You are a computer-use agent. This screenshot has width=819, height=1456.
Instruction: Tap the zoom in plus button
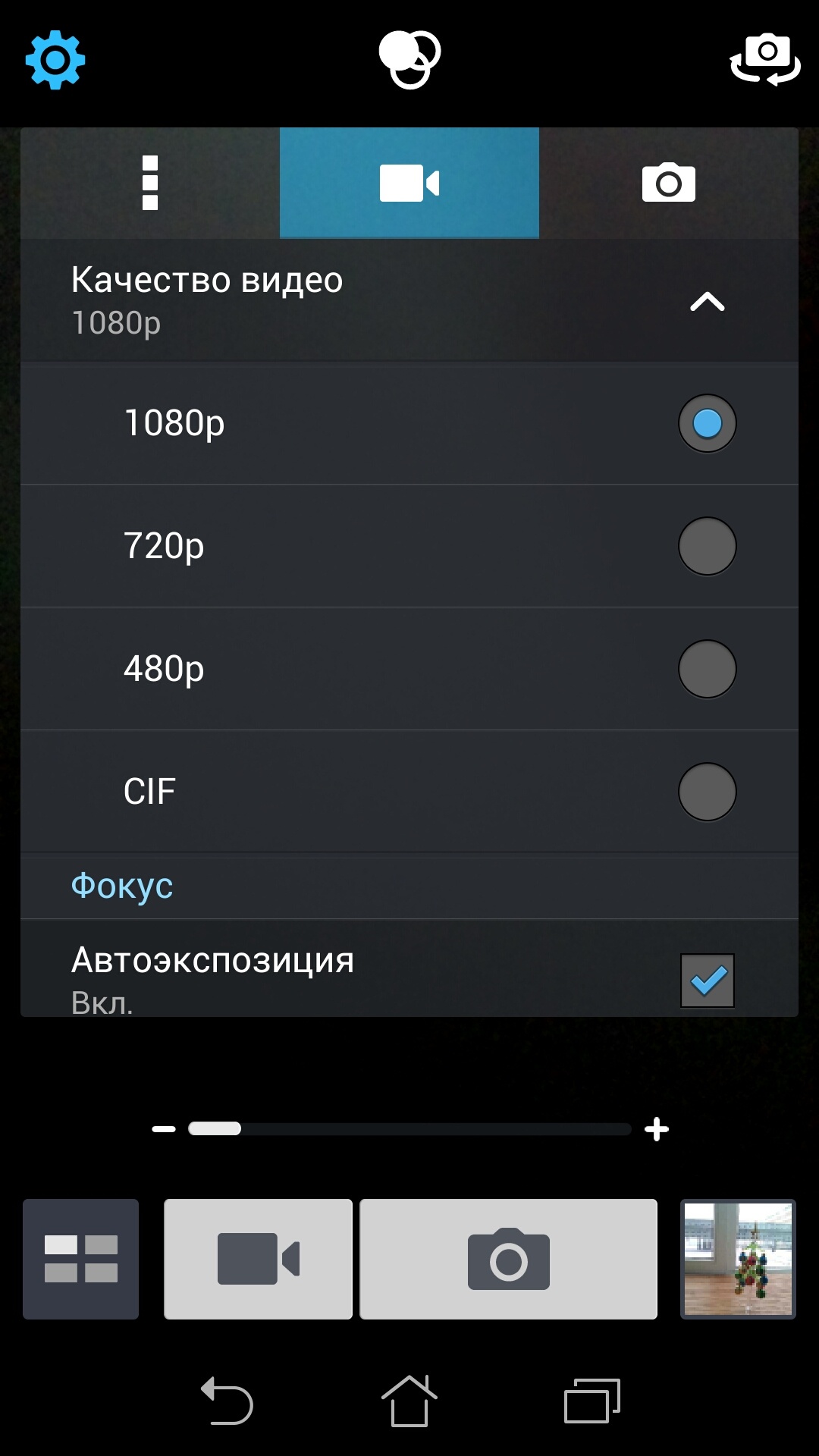pos(657,1129)
